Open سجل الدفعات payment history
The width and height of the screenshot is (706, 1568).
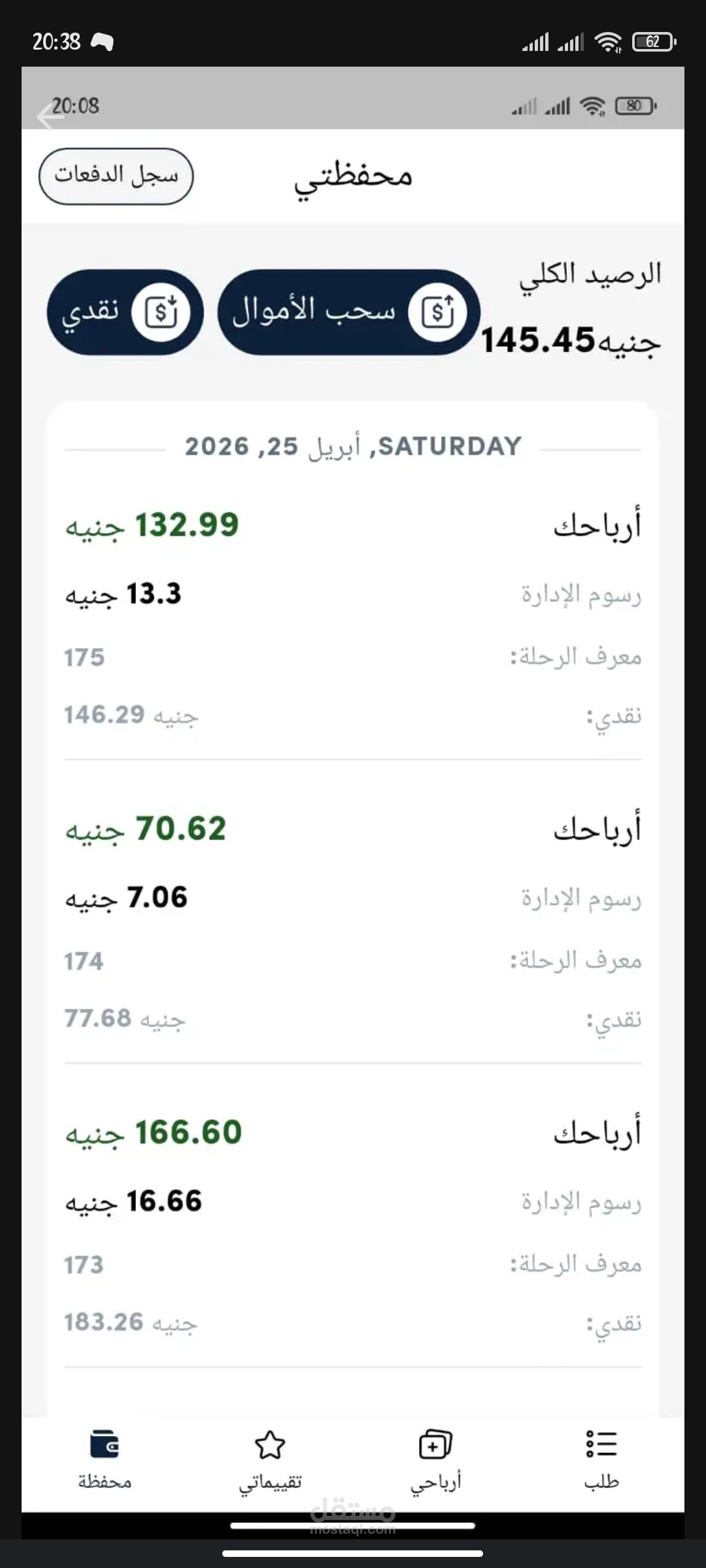[x=116, y=176]
